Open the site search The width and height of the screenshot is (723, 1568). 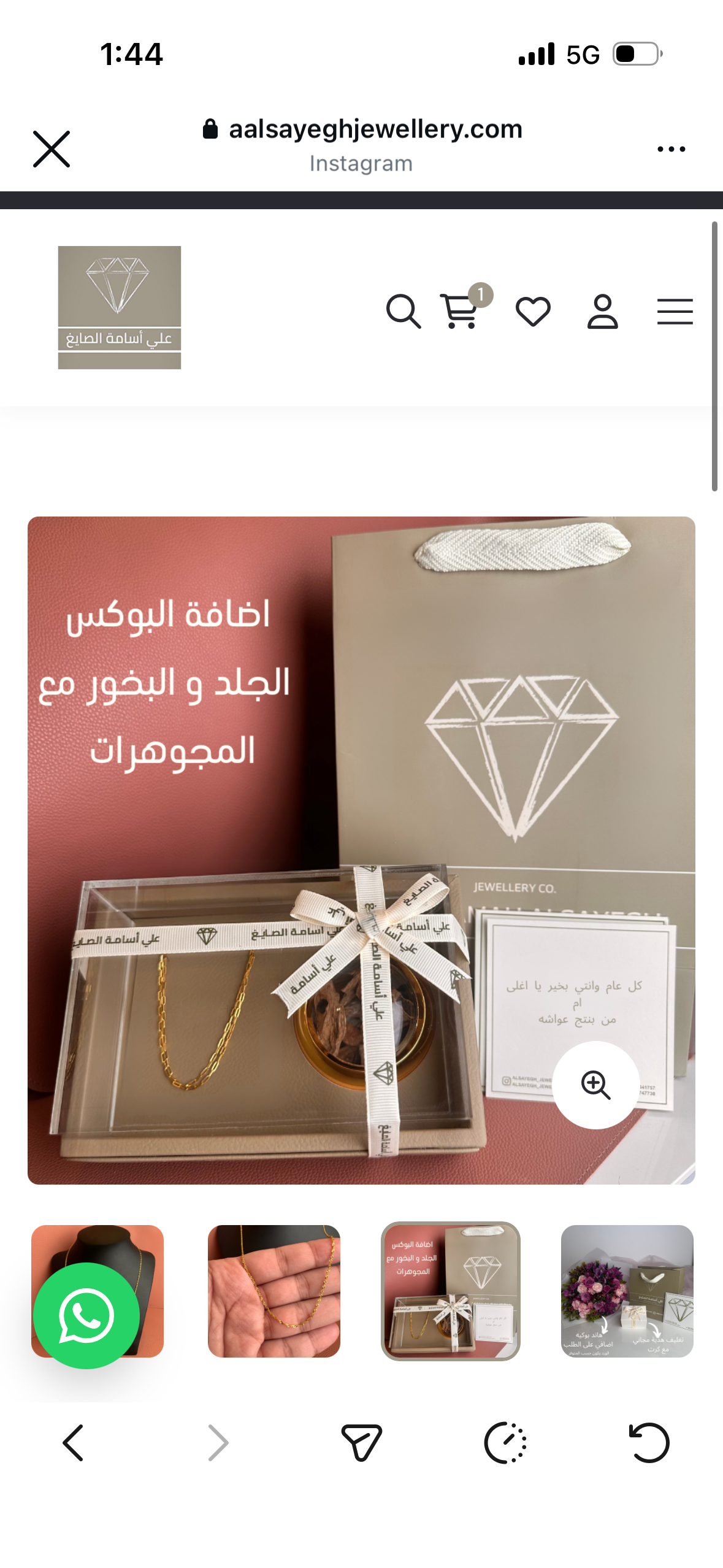pos(403,312)
